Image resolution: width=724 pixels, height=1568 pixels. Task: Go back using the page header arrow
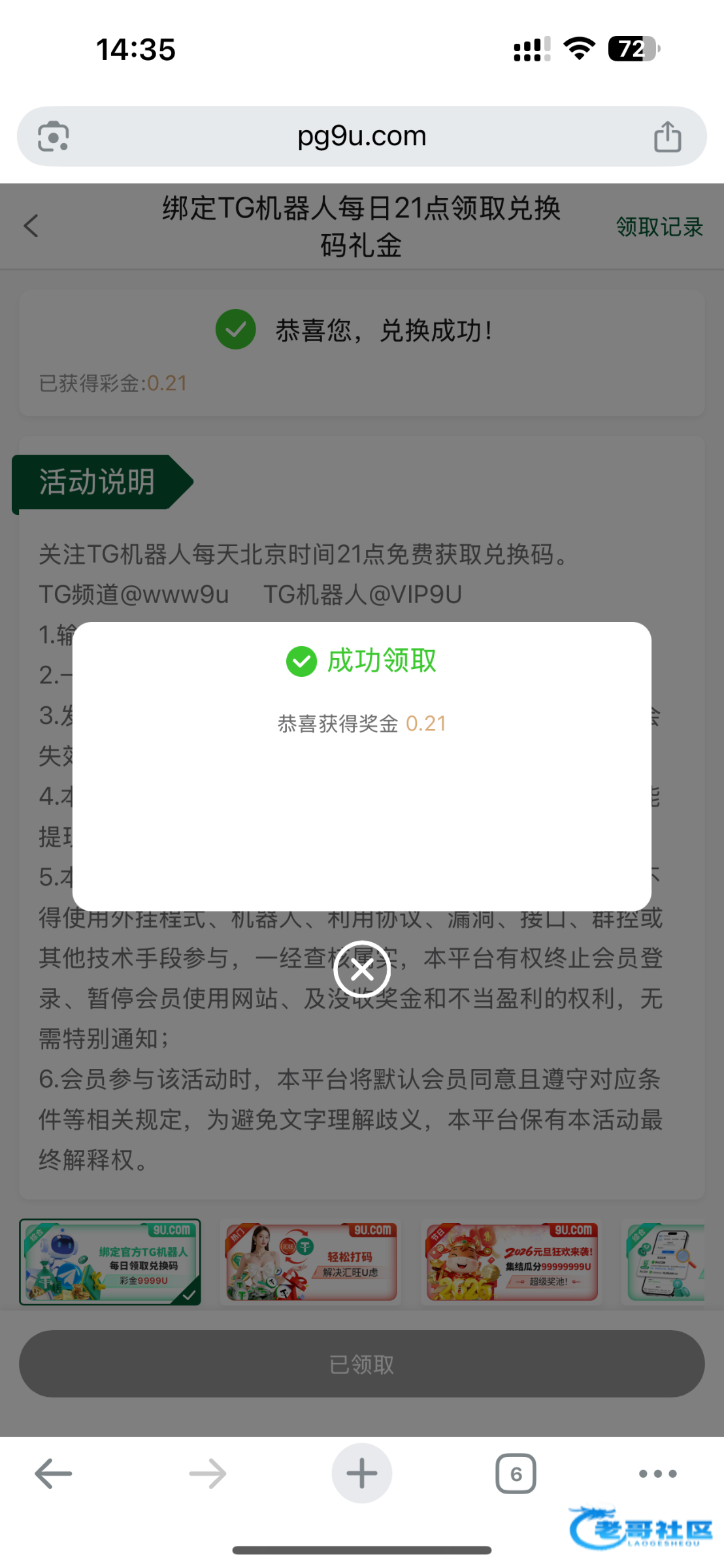[31, 226]
